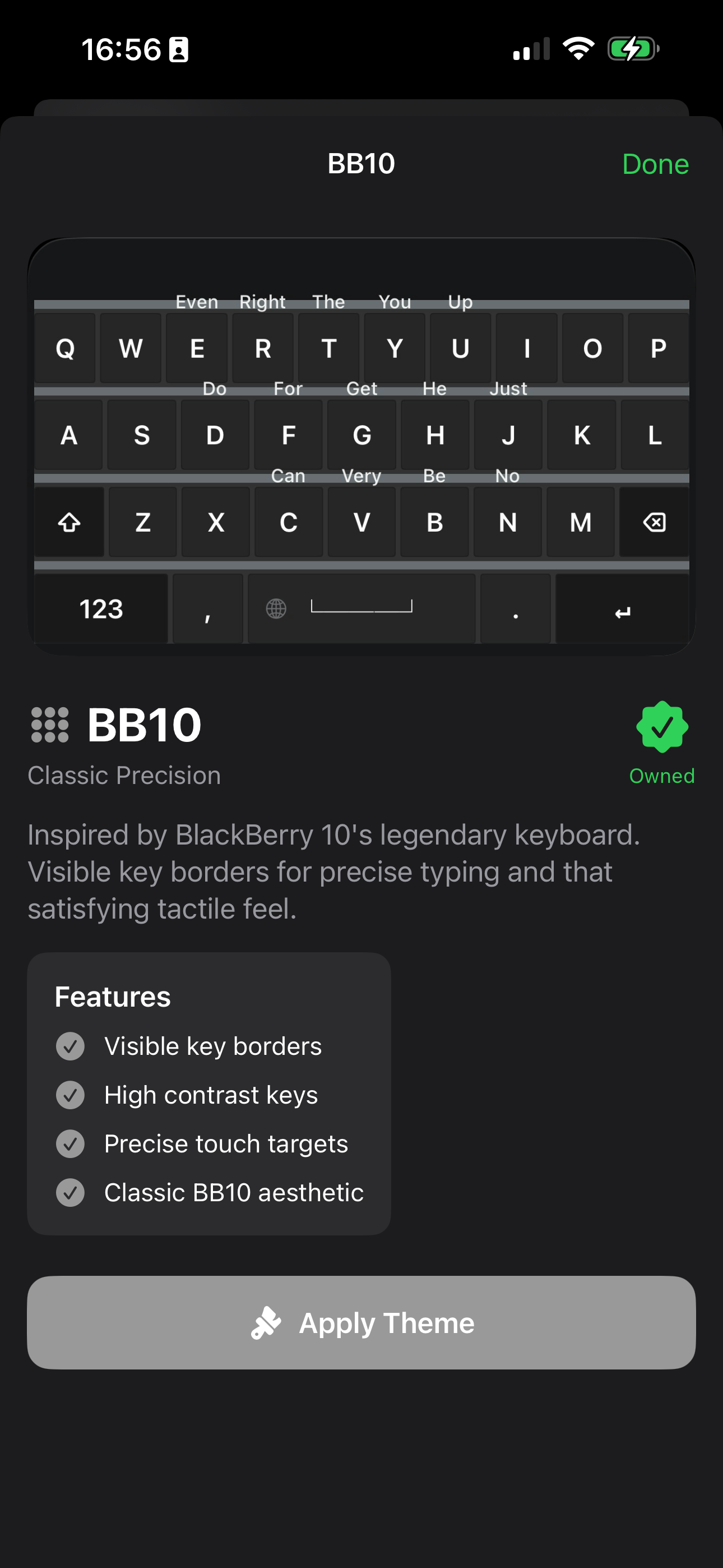The image size is (723, 1568).
Task: Tap the BB10 theme grid icon
Action: (x=51, y=725)
